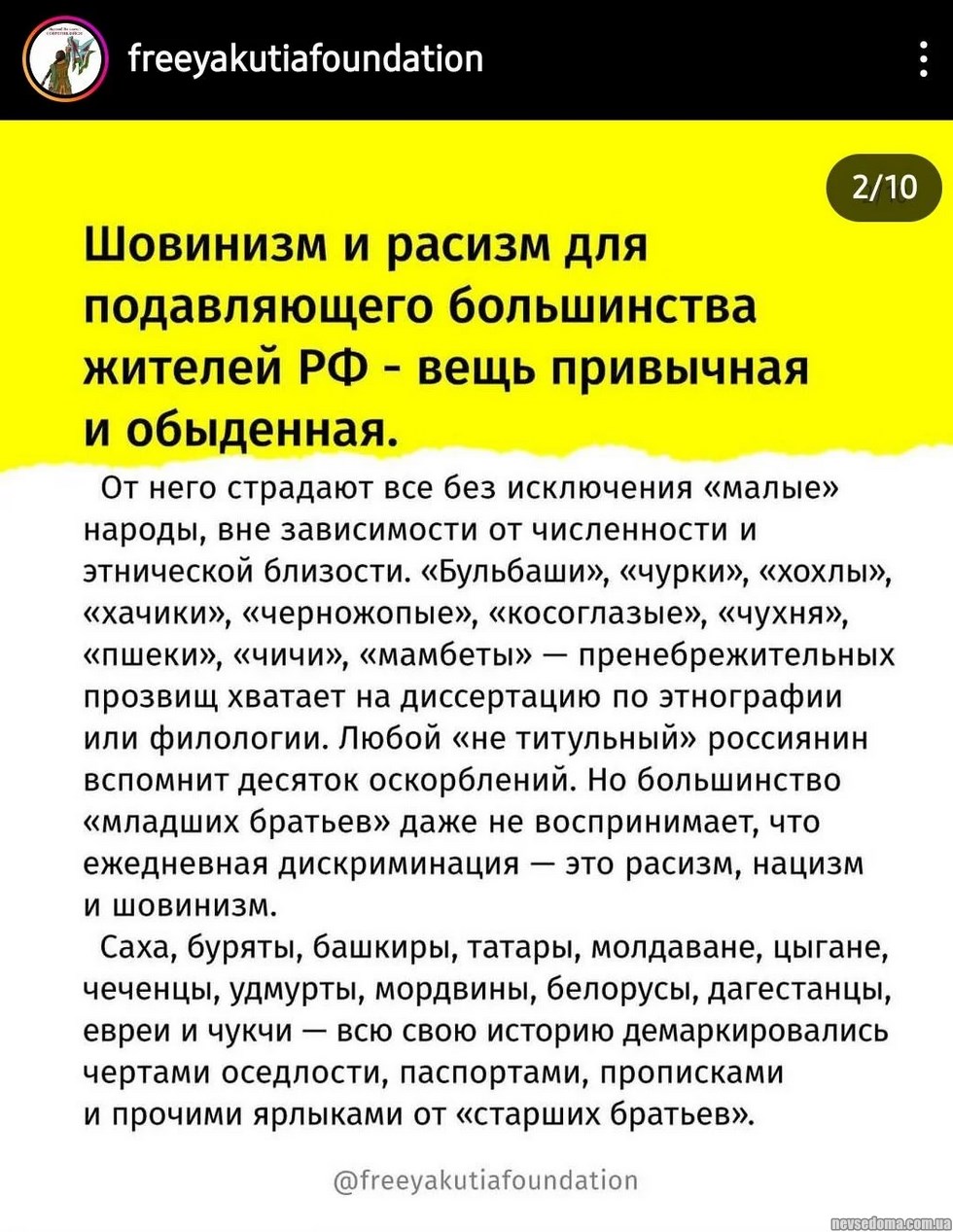
Task: Open freeyakutiafoundation profile picture
Action: (65, 60)
